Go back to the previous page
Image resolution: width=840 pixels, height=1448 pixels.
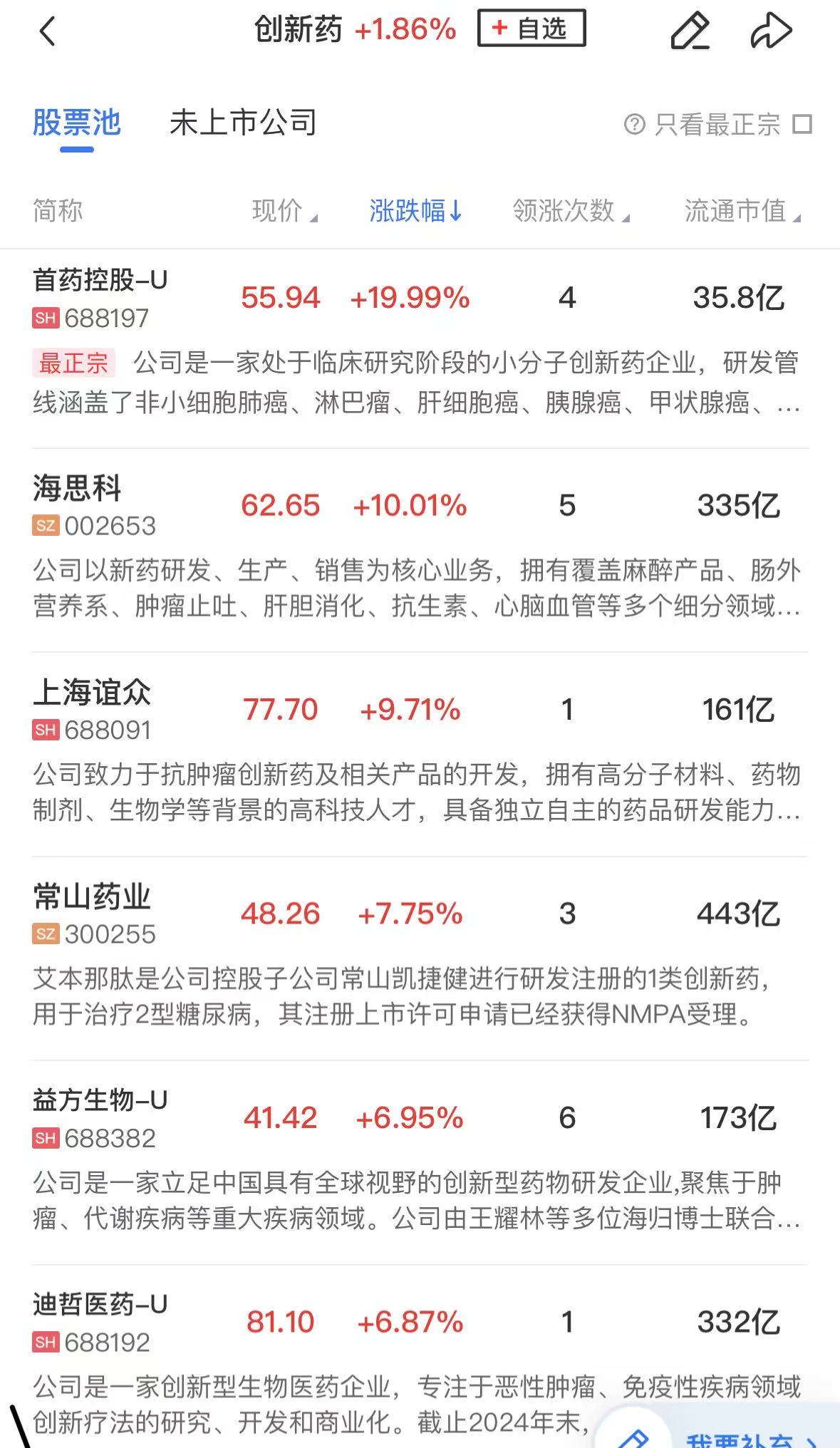47,31
